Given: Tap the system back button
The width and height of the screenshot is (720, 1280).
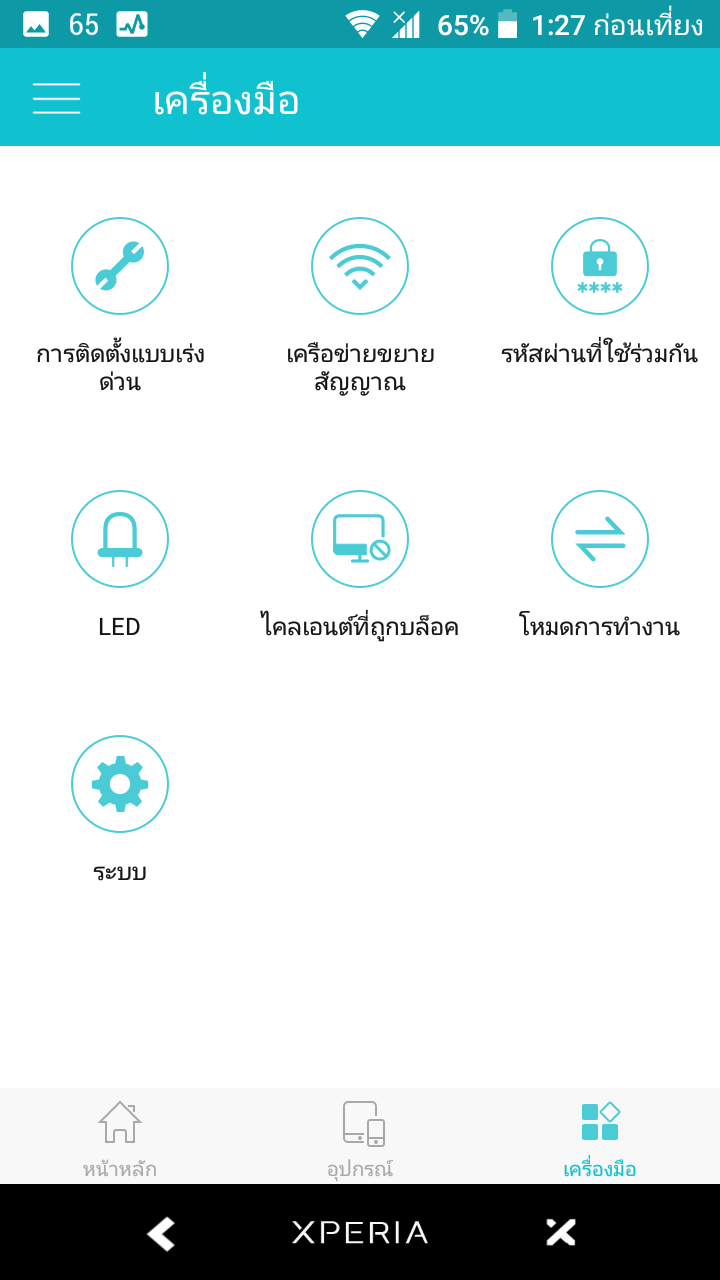Looking at the screenshot, I should (x=161, y=1233).
